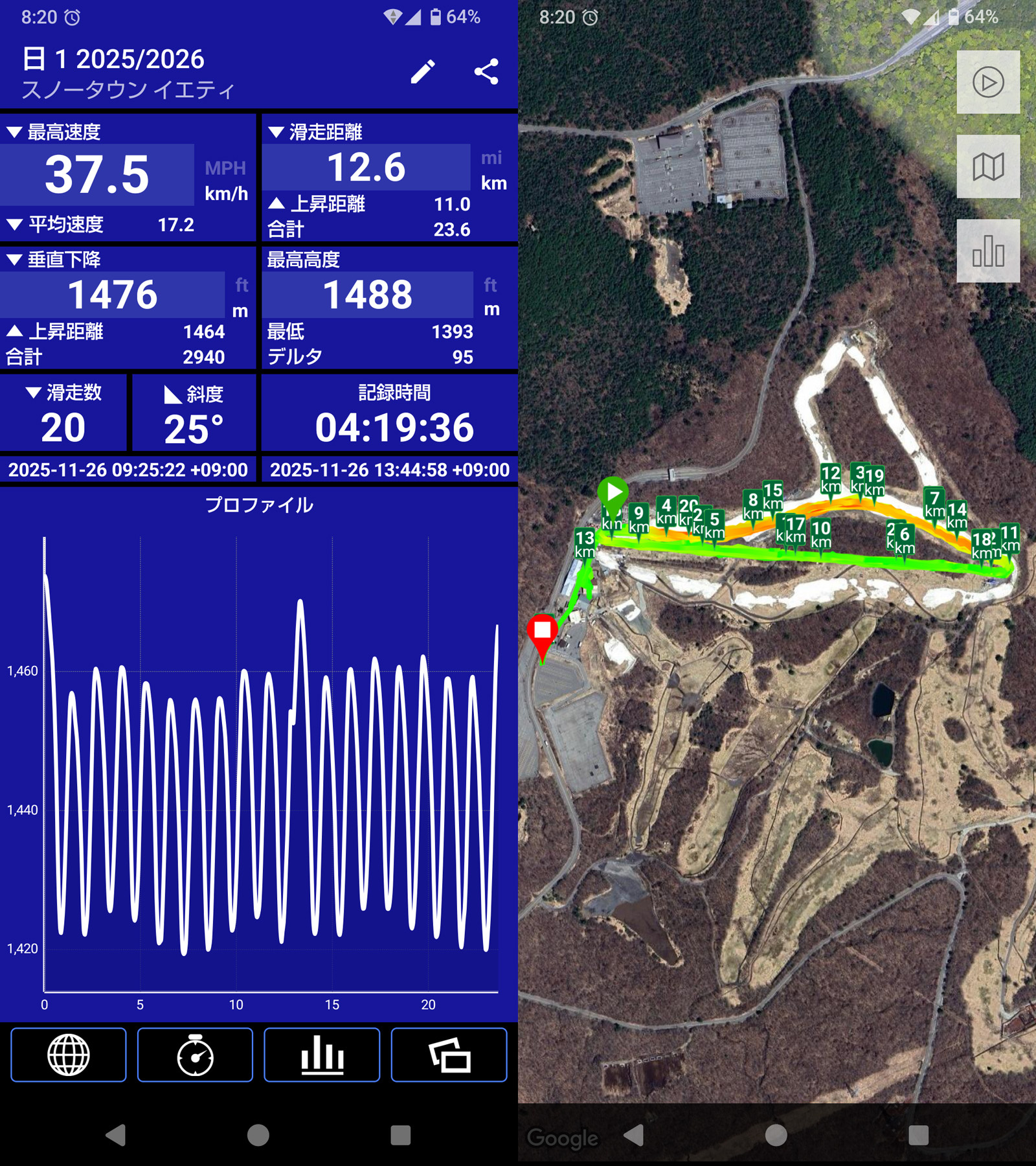Expand the 最高速度 max speed panel
Screen dimensions: 1036x1166
point(54,132)
